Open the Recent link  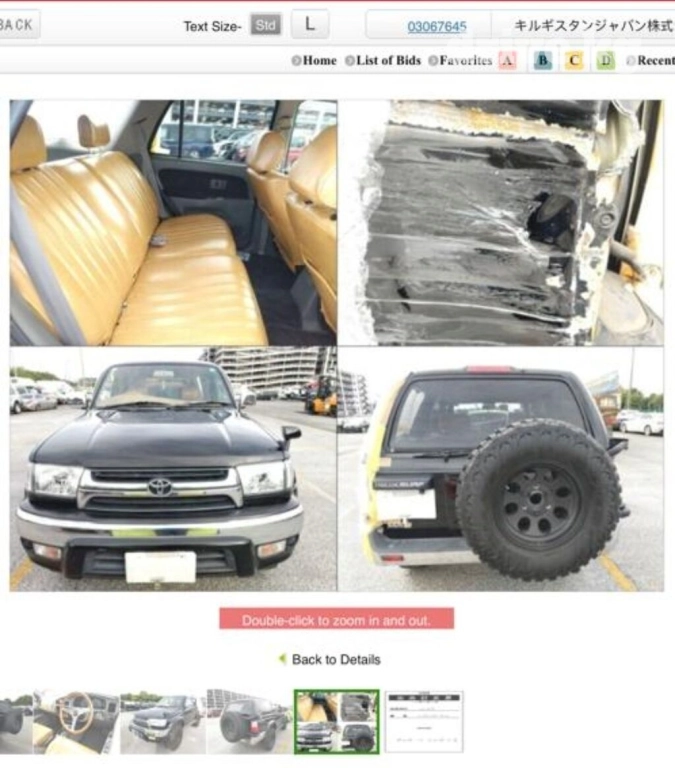[652, 61]
